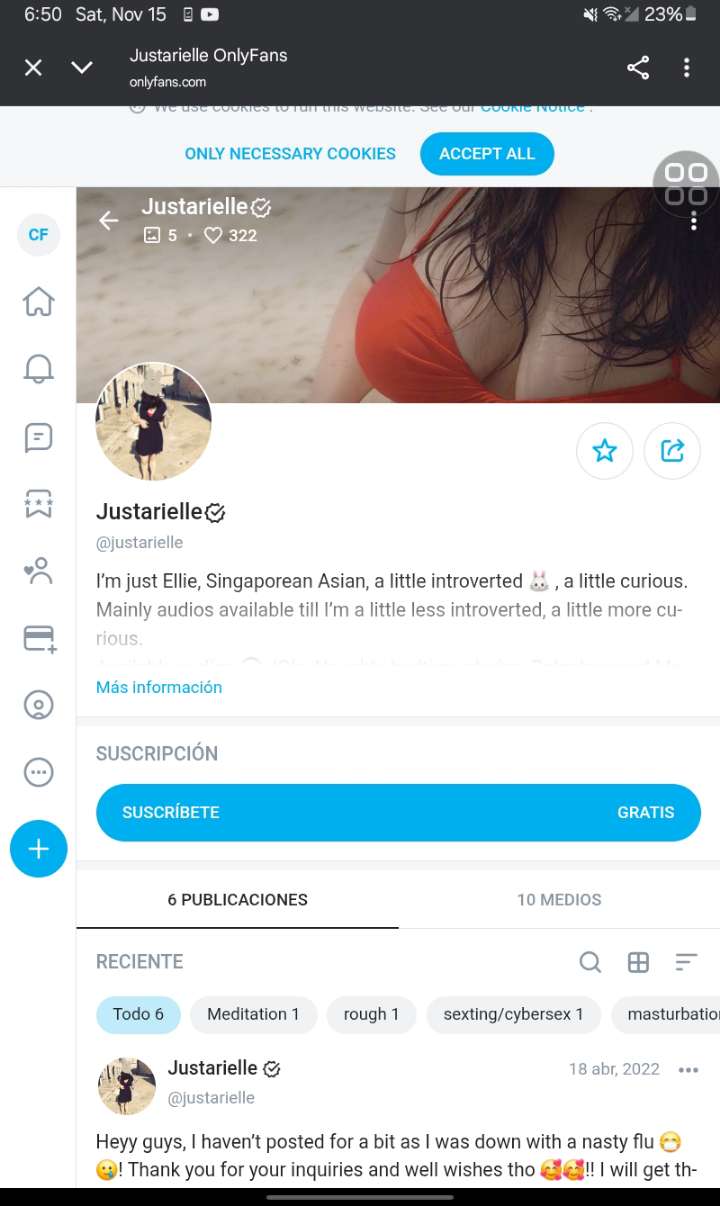Expand bio with Más información
The width and height of the screenshot is (720, 1206).
click(159, 687)
